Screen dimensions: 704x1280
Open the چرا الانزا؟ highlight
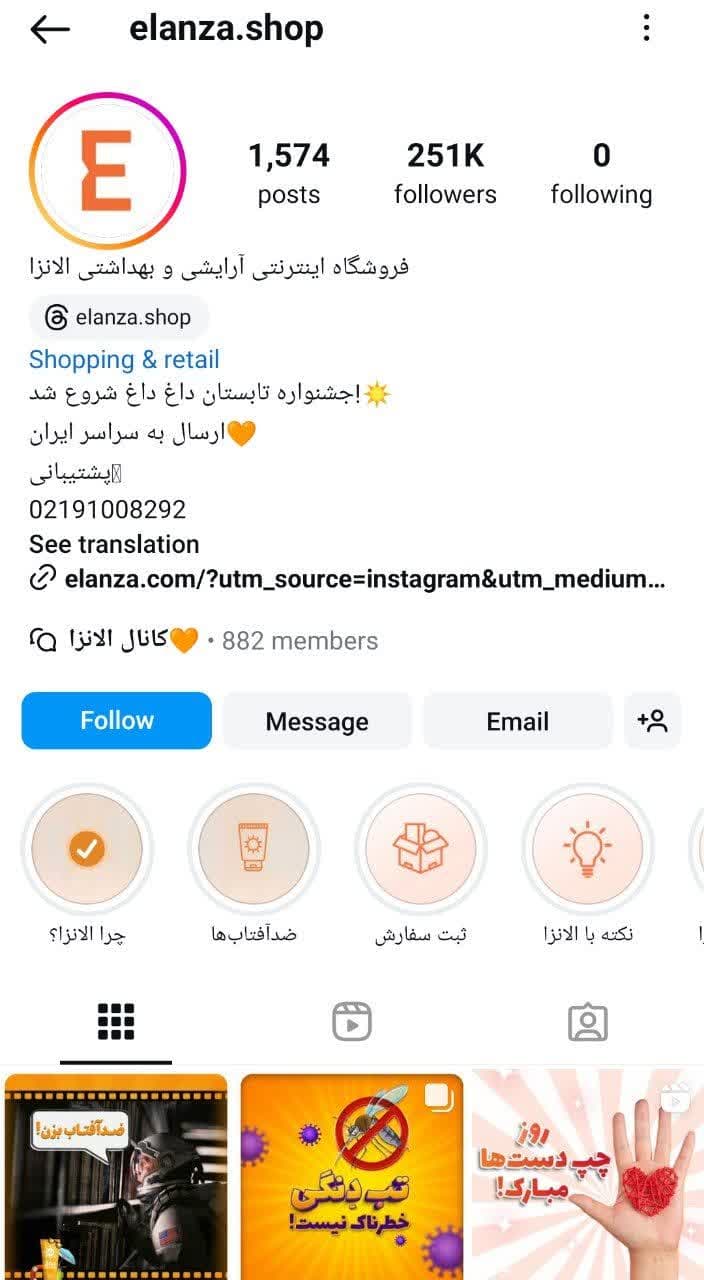point(87,849)
